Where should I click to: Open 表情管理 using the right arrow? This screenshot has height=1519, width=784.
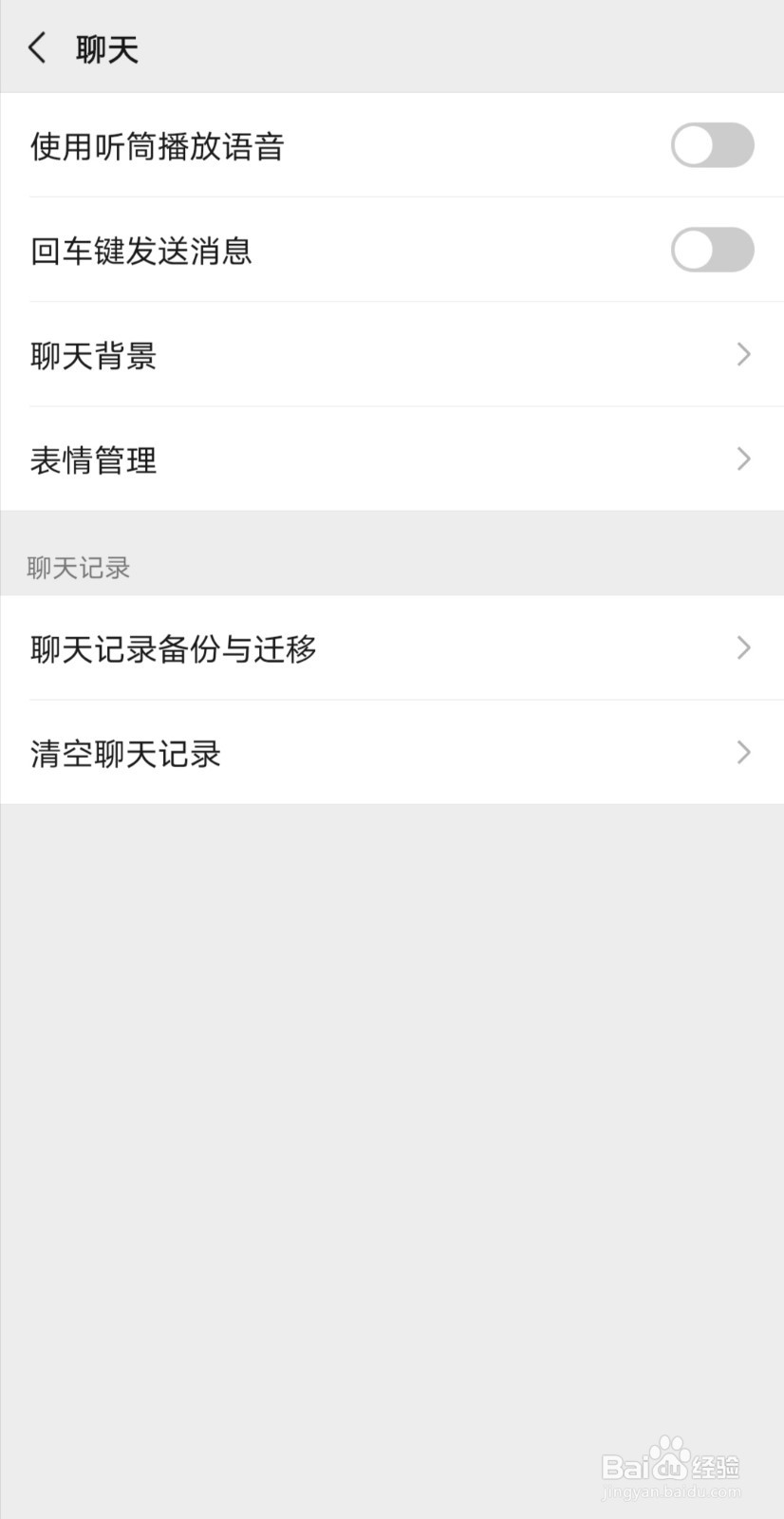[743, 459]
